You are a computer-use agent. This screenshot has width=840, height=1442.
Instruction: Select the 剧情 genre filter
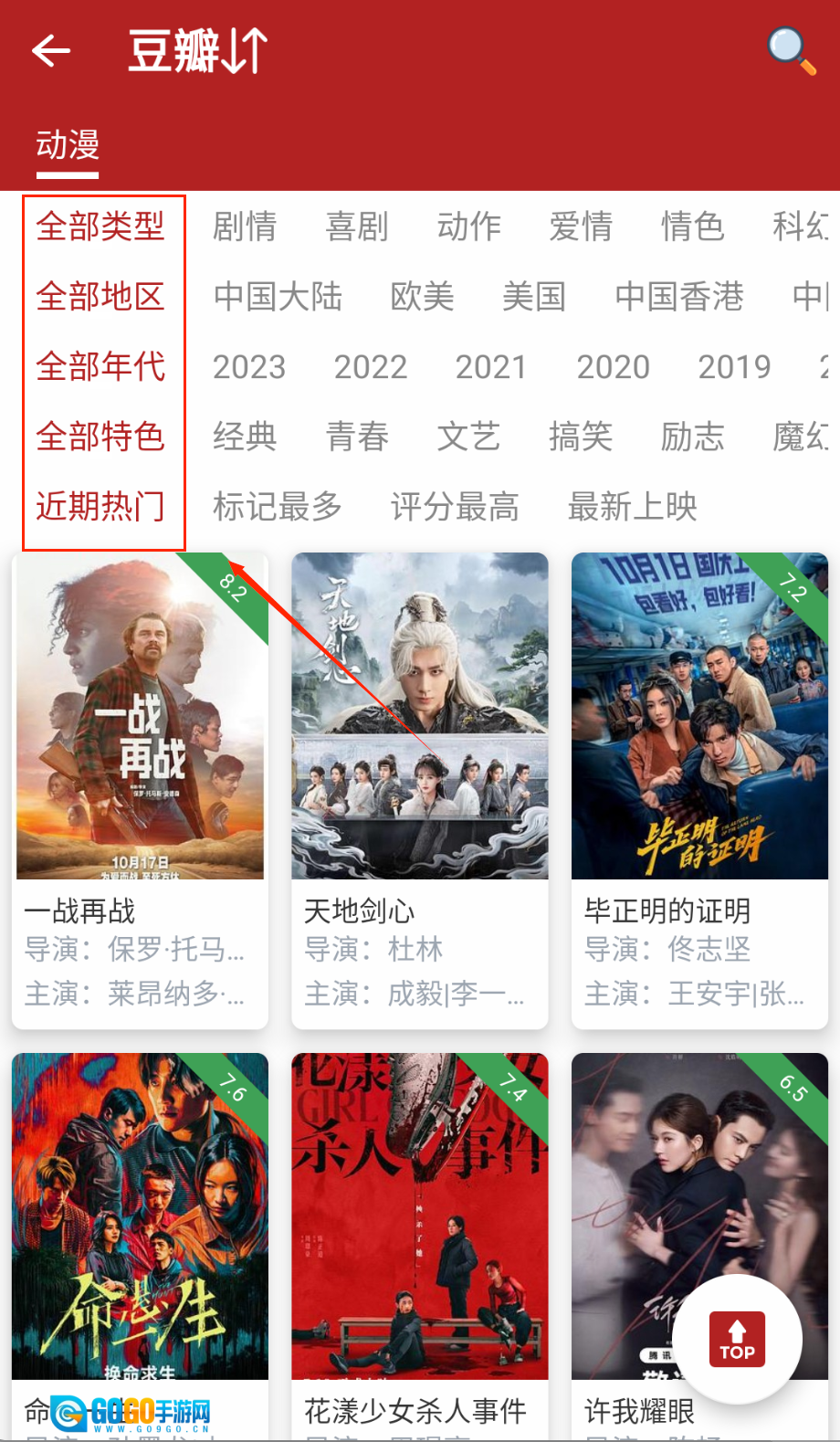245,226
